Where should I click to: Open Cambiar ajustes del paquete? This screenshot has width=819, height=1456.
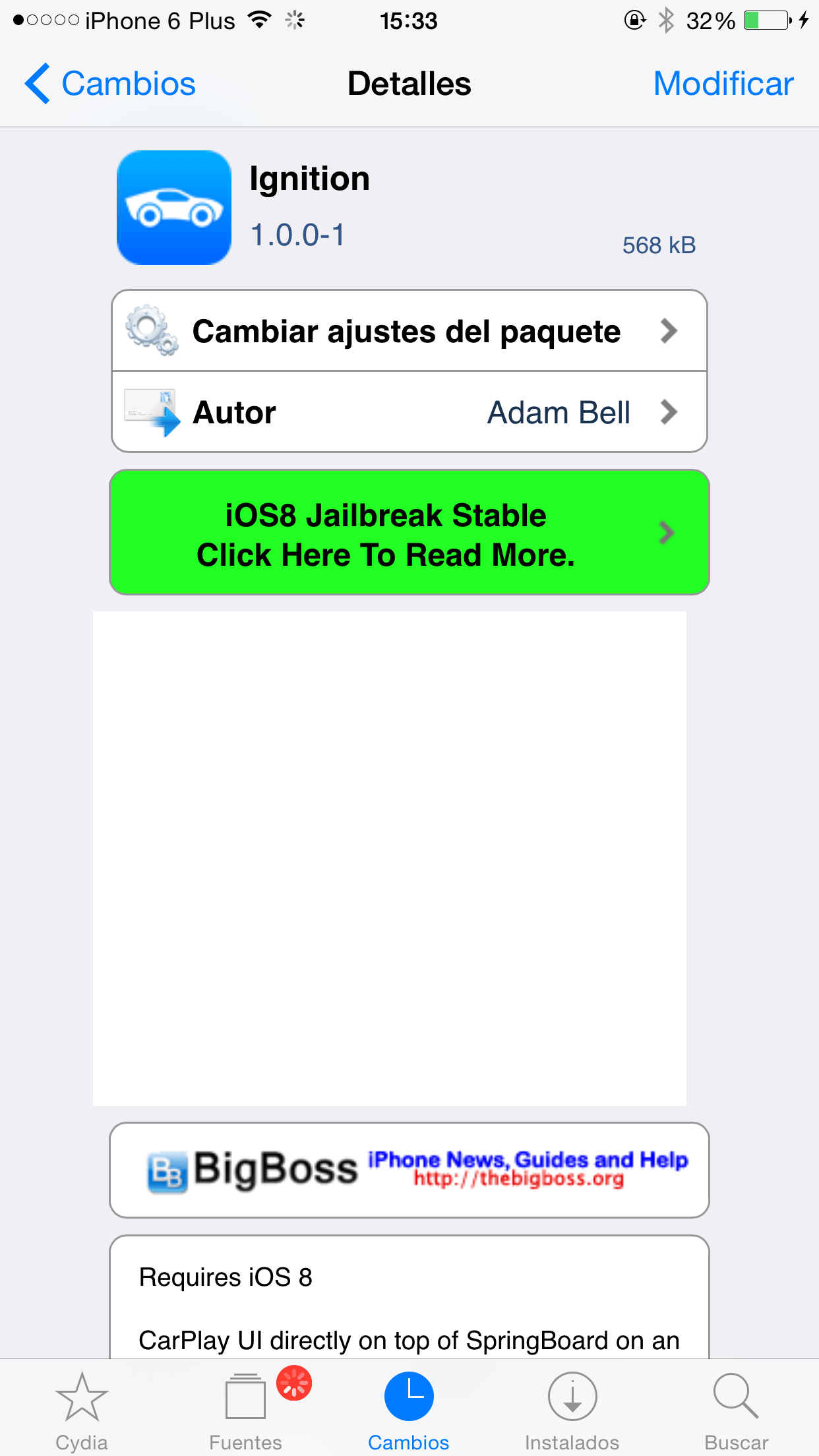(x=409, y=331)
